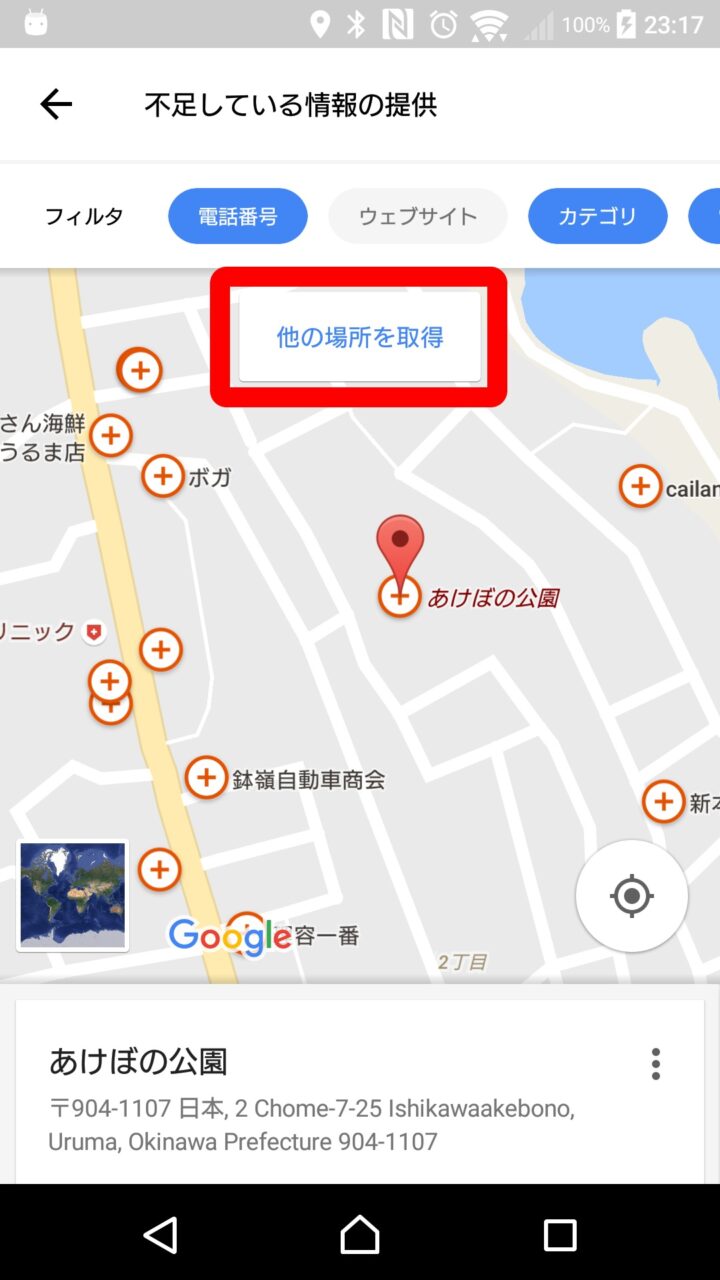Screen dimensions: 720x1280
Task: Toggle the カテゴリ filter chip
Action: click(597, 216)
